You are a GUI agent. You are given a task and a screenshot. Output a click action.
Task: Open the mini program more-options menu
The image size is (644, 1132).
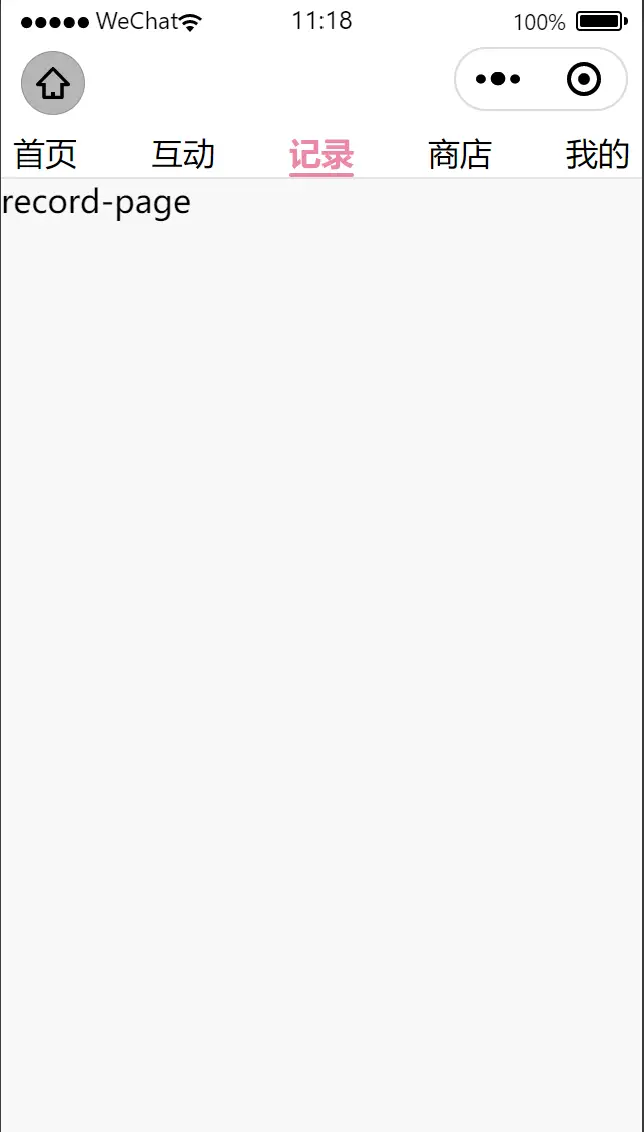(498, 79)
